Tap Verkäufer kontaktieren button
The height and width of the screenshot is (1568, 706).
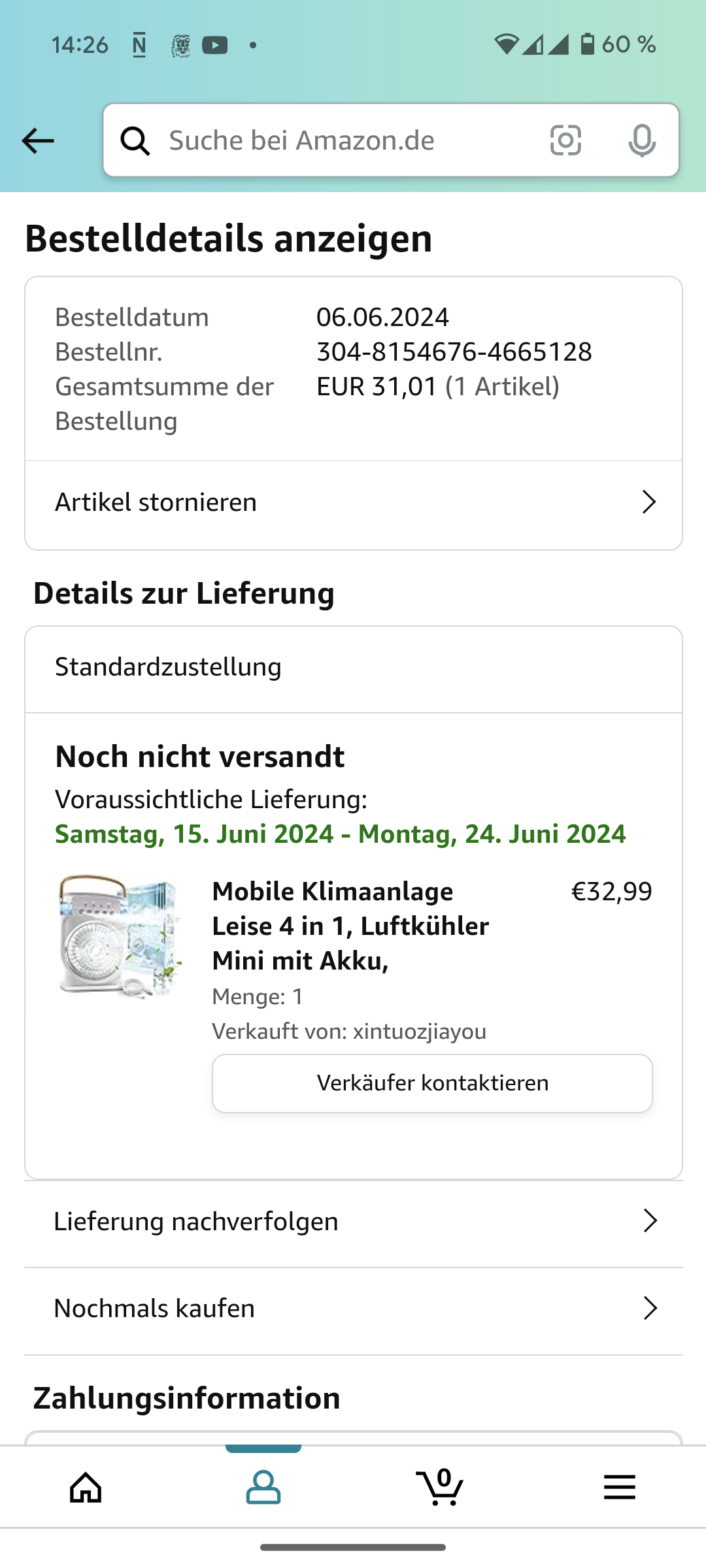point(432,1083)
